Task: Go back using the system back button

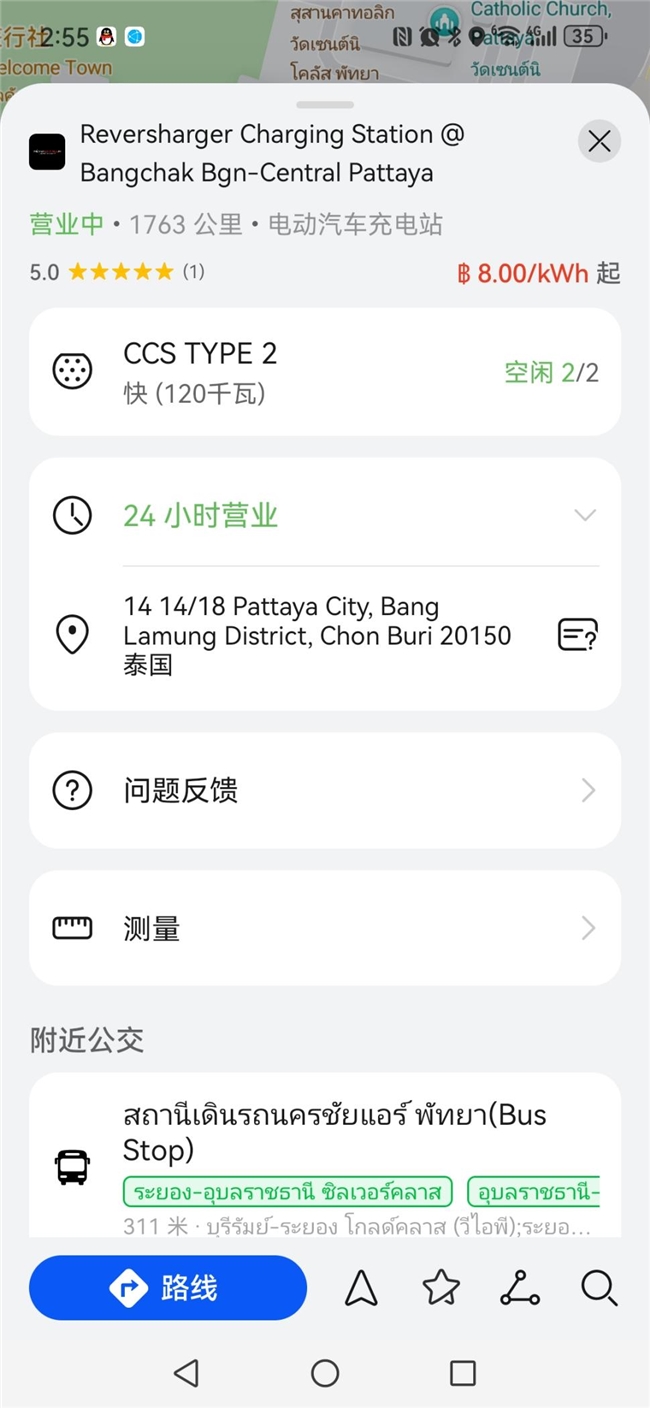Action: pyautogui.click(x=187, y=1373)
